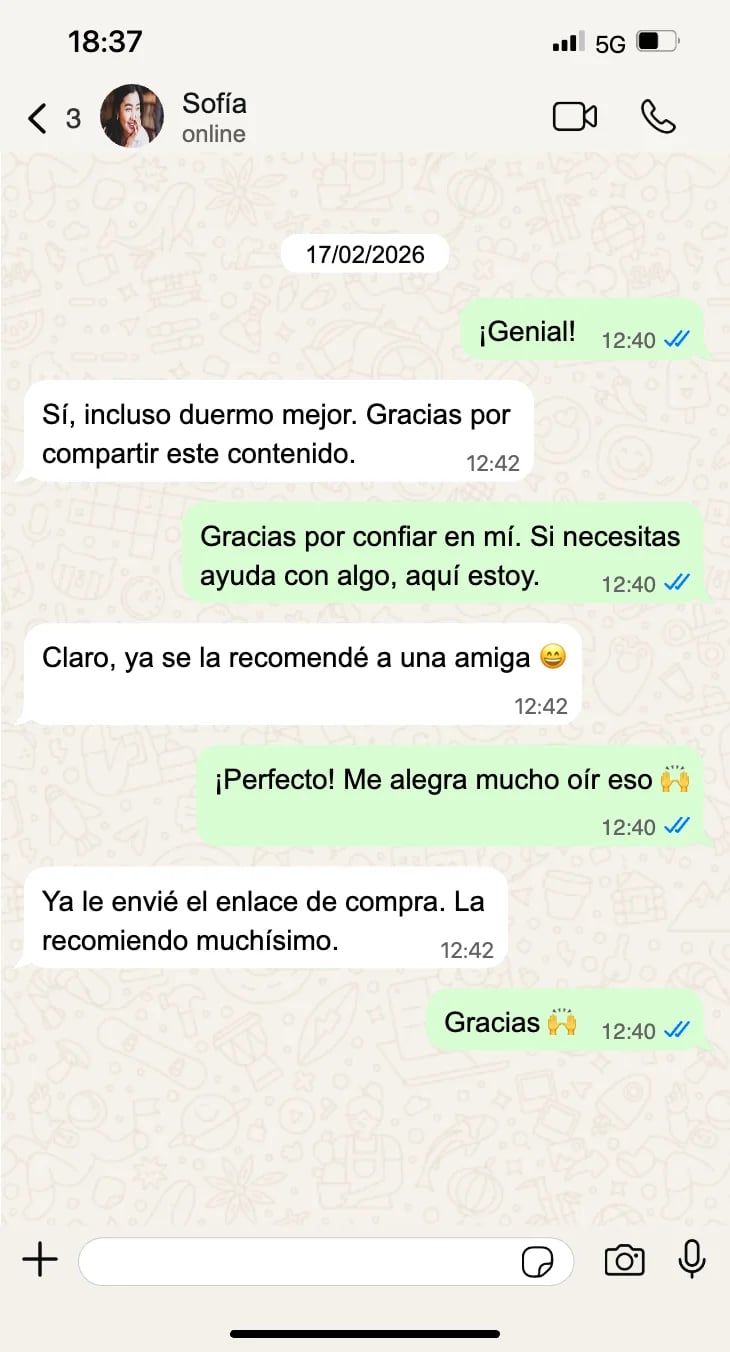This screenshot has height=1352, width=730.
Task: Start a voice call with Sofía
Action: [657, 117]
